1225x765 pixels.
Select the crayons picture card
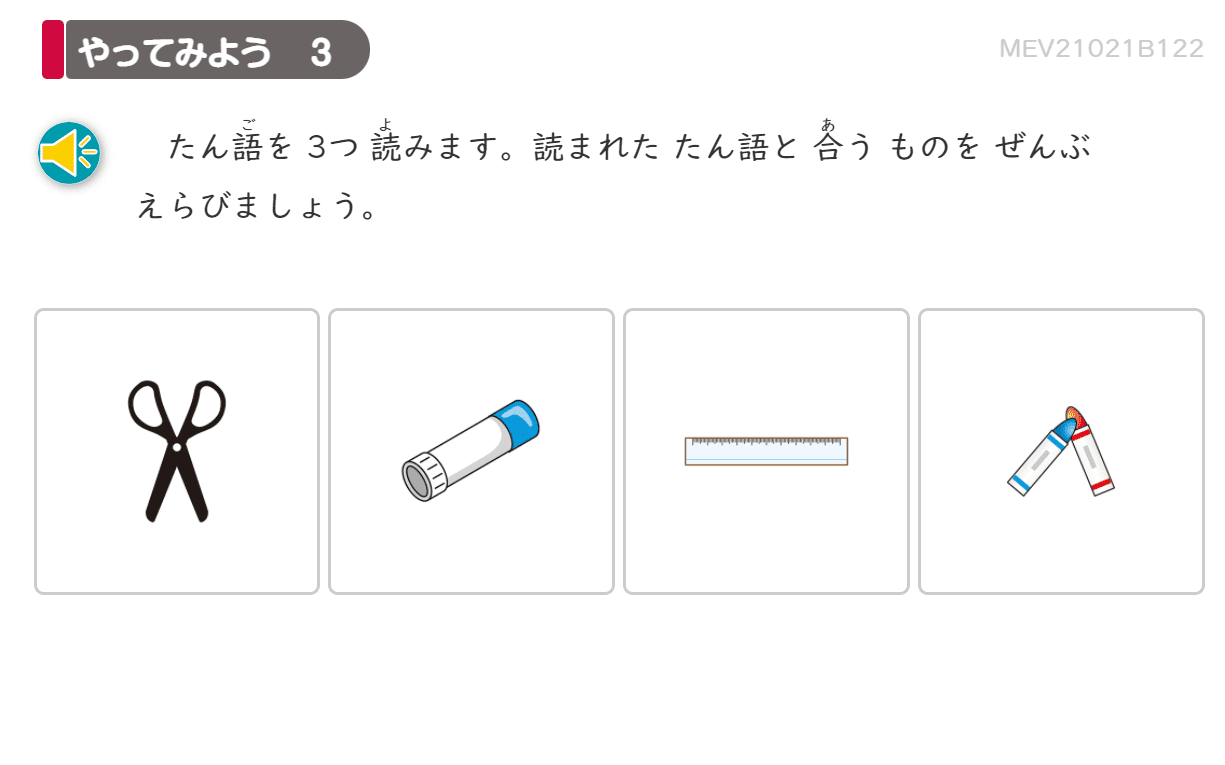[x=1061, y=451]
